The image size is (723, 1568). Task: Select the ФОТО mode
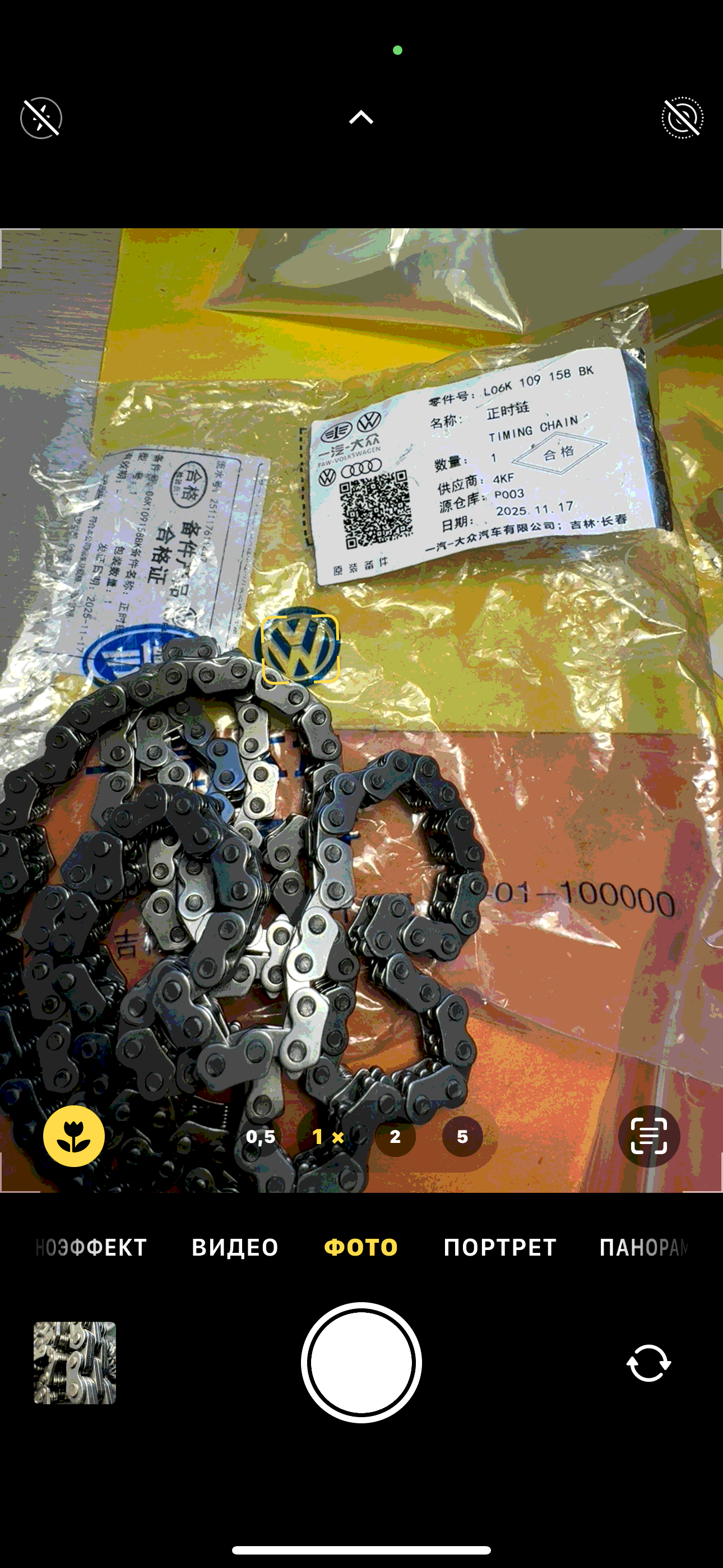(x=361, y=1247)
